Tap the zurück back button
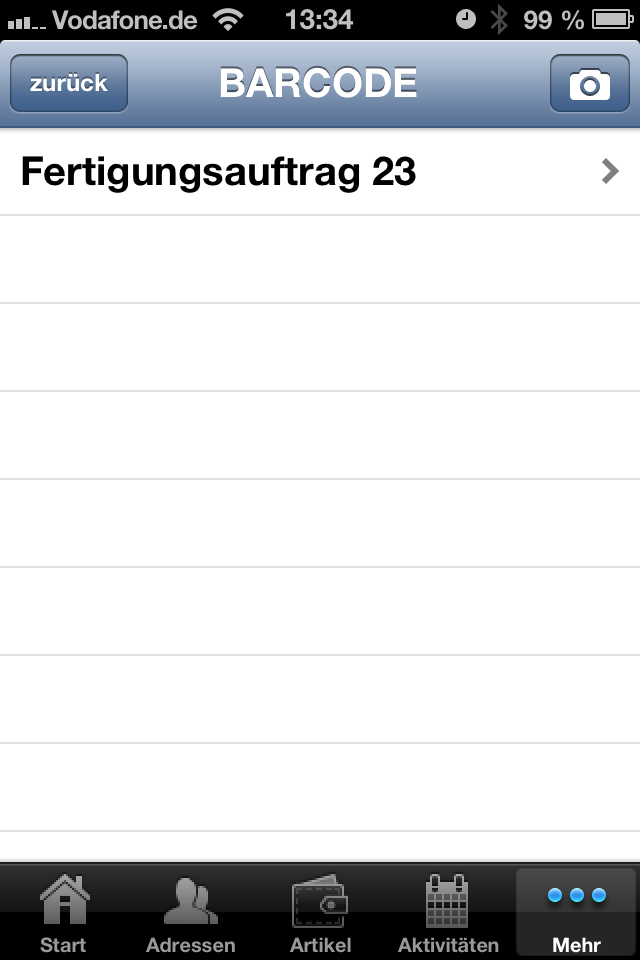The image size is (640, 960). click(x=68, y=84)
